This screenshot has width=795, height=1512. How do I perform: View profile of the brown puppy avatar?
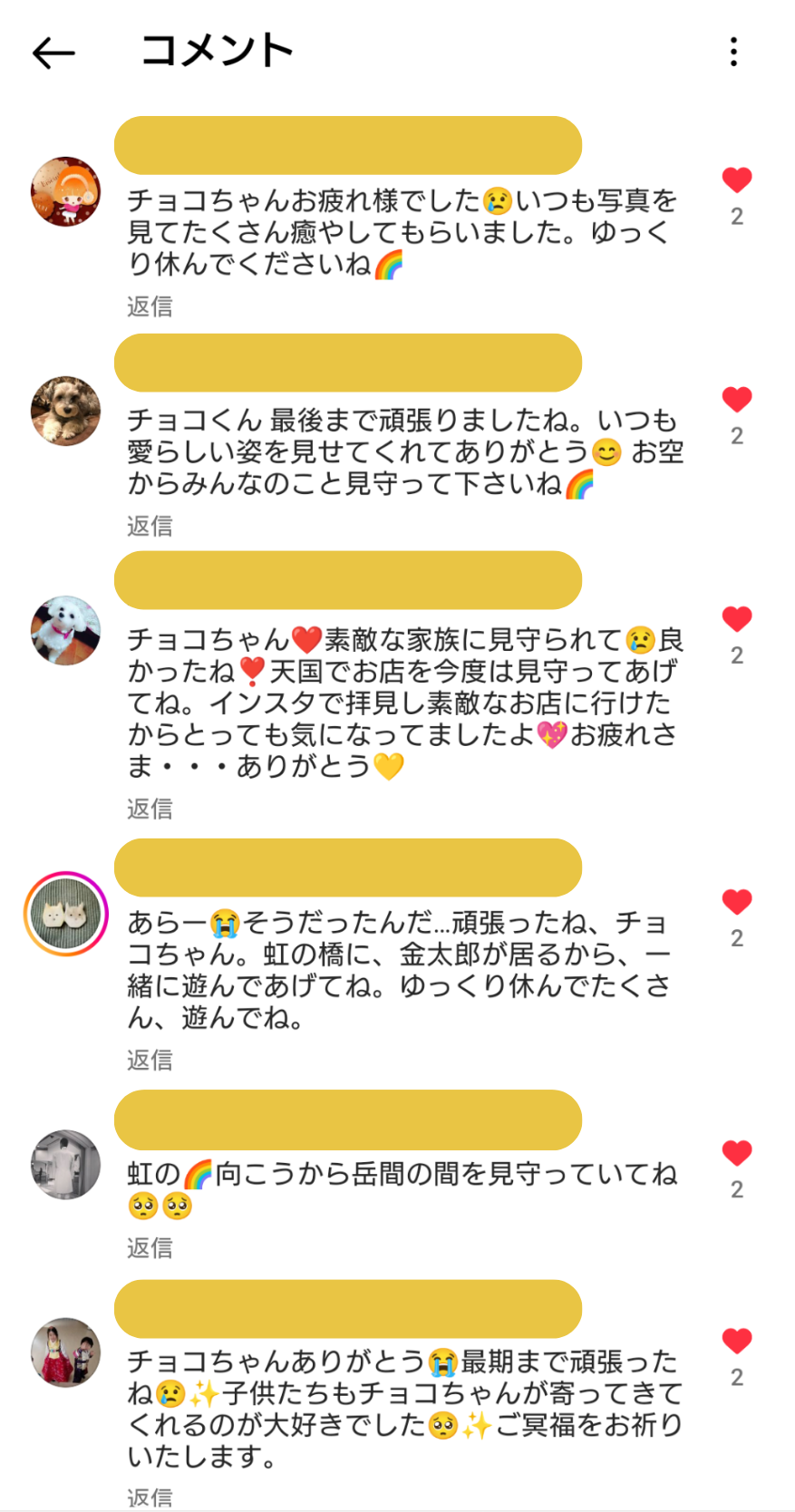click(x=65, y=411)
